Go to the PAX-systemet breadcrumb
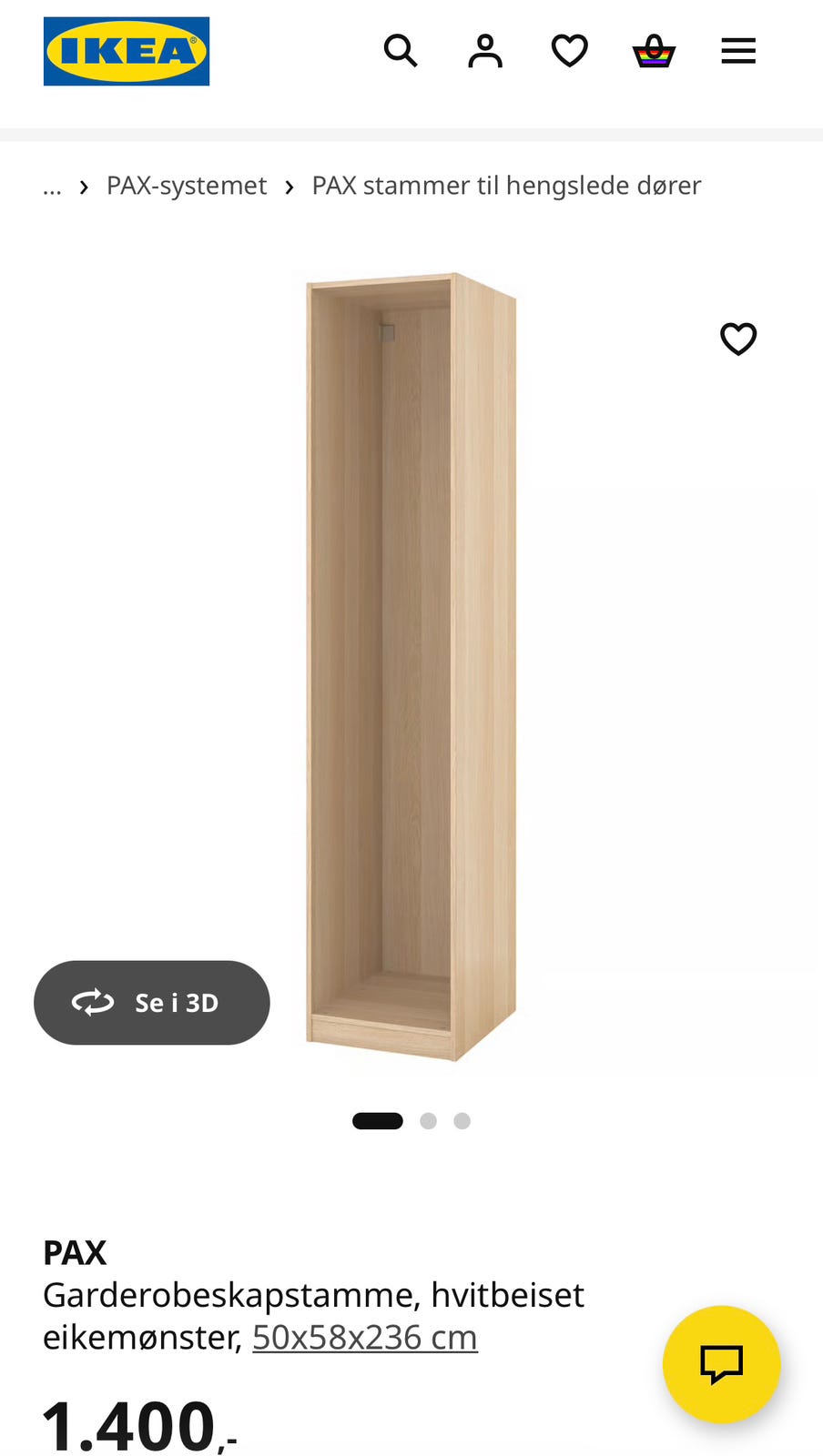The image size is (823, 1456). [187, 186]
